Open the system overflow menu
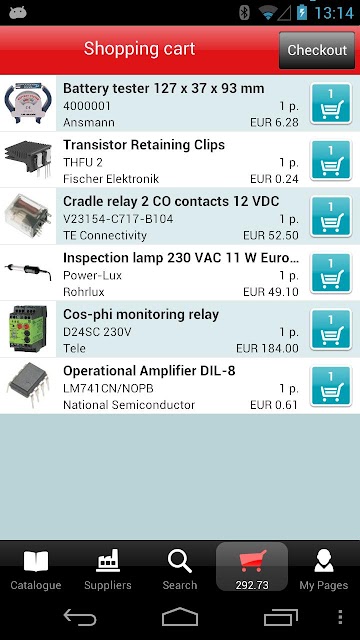360x640 pixels. 341,617
